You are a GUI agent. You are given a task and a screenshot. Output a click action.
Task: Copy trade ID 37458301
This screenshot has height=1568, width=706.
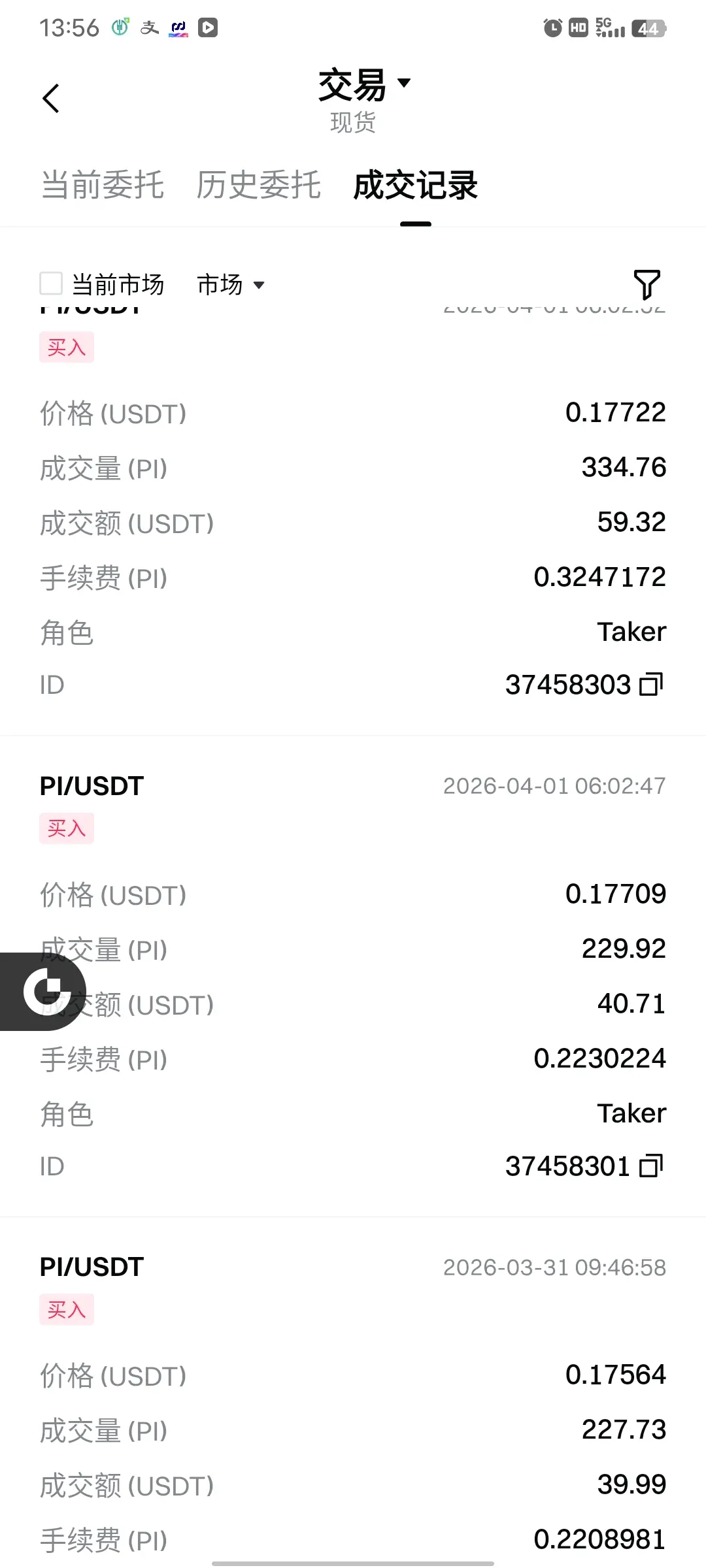click(x=651, y=1166)
